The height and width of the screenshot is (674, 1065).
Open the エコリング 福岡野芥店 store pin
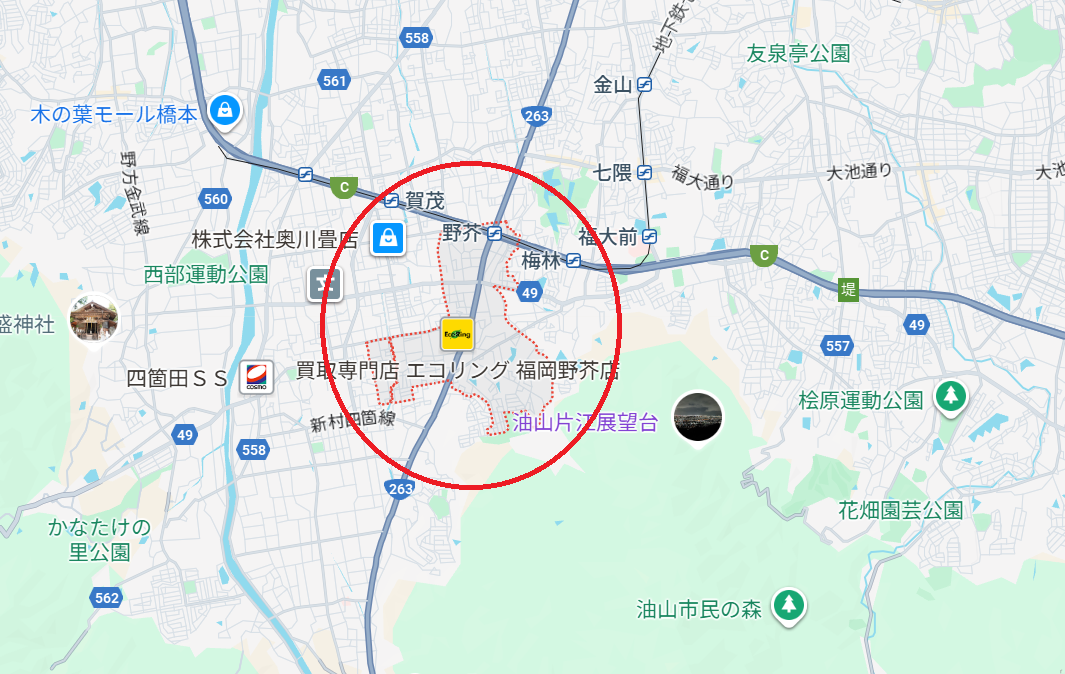(457, 334)
